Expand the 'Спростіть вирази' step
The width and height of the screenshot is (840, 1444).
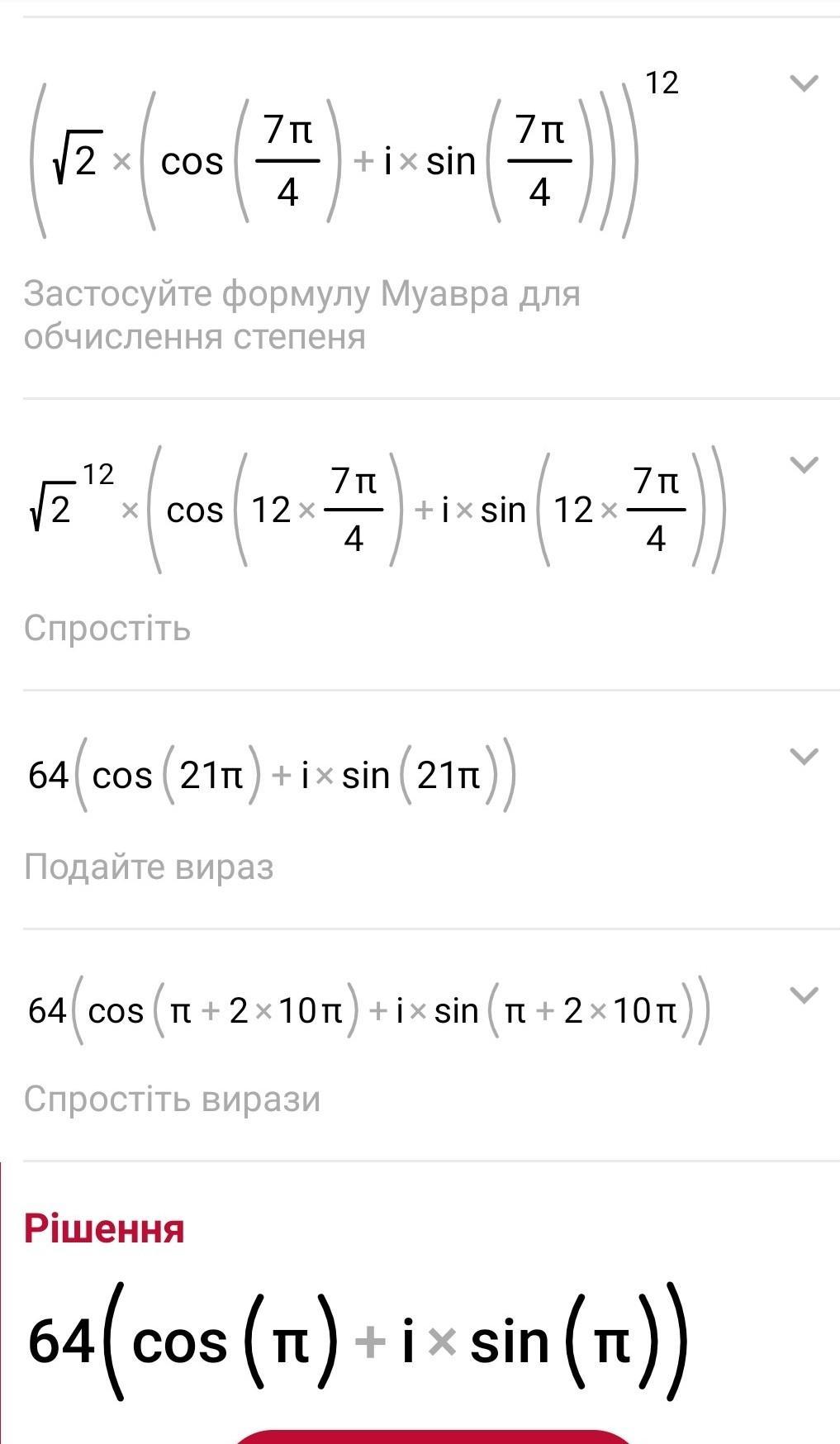click(804, 995)
